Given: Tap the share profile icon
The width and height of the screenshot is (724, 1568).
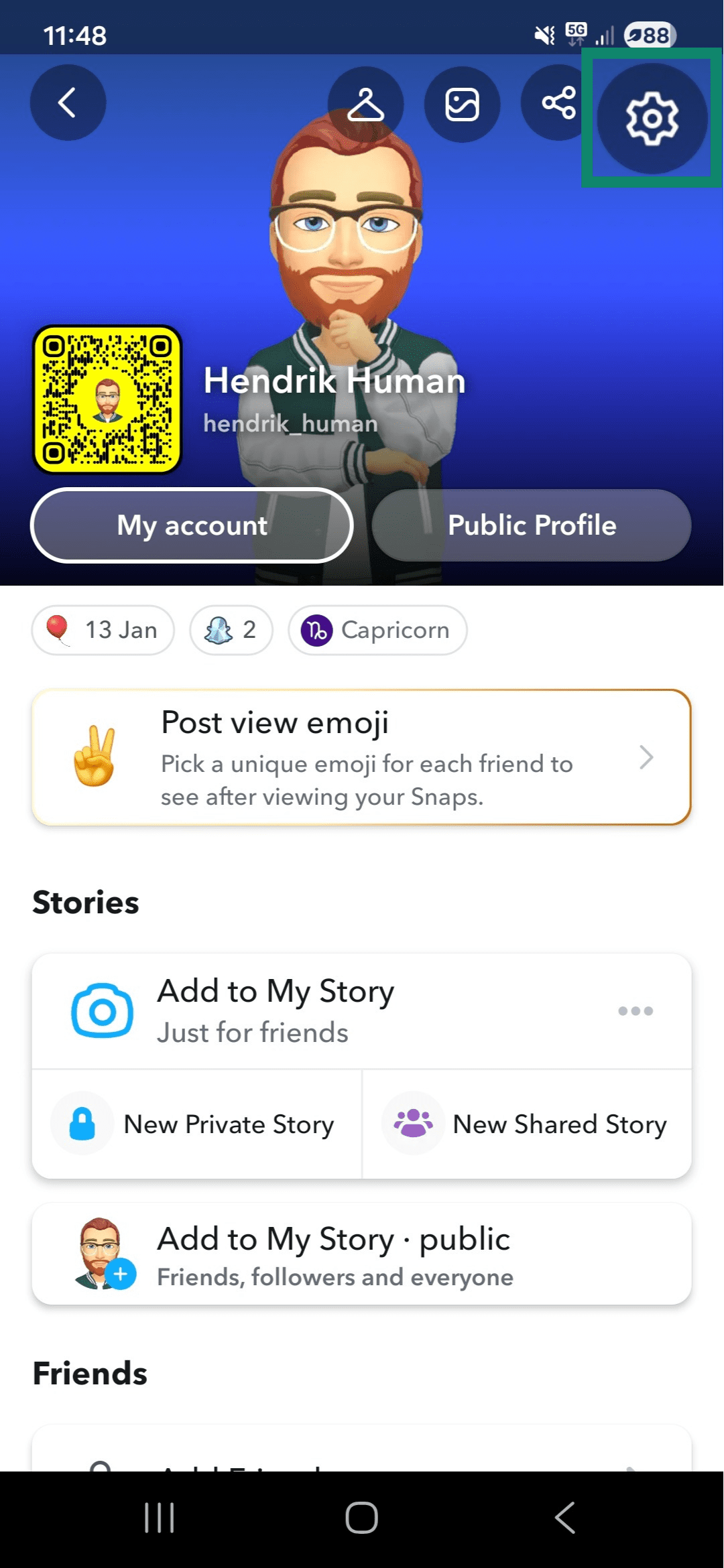Looking at the screenshot, I should [555, 103].
